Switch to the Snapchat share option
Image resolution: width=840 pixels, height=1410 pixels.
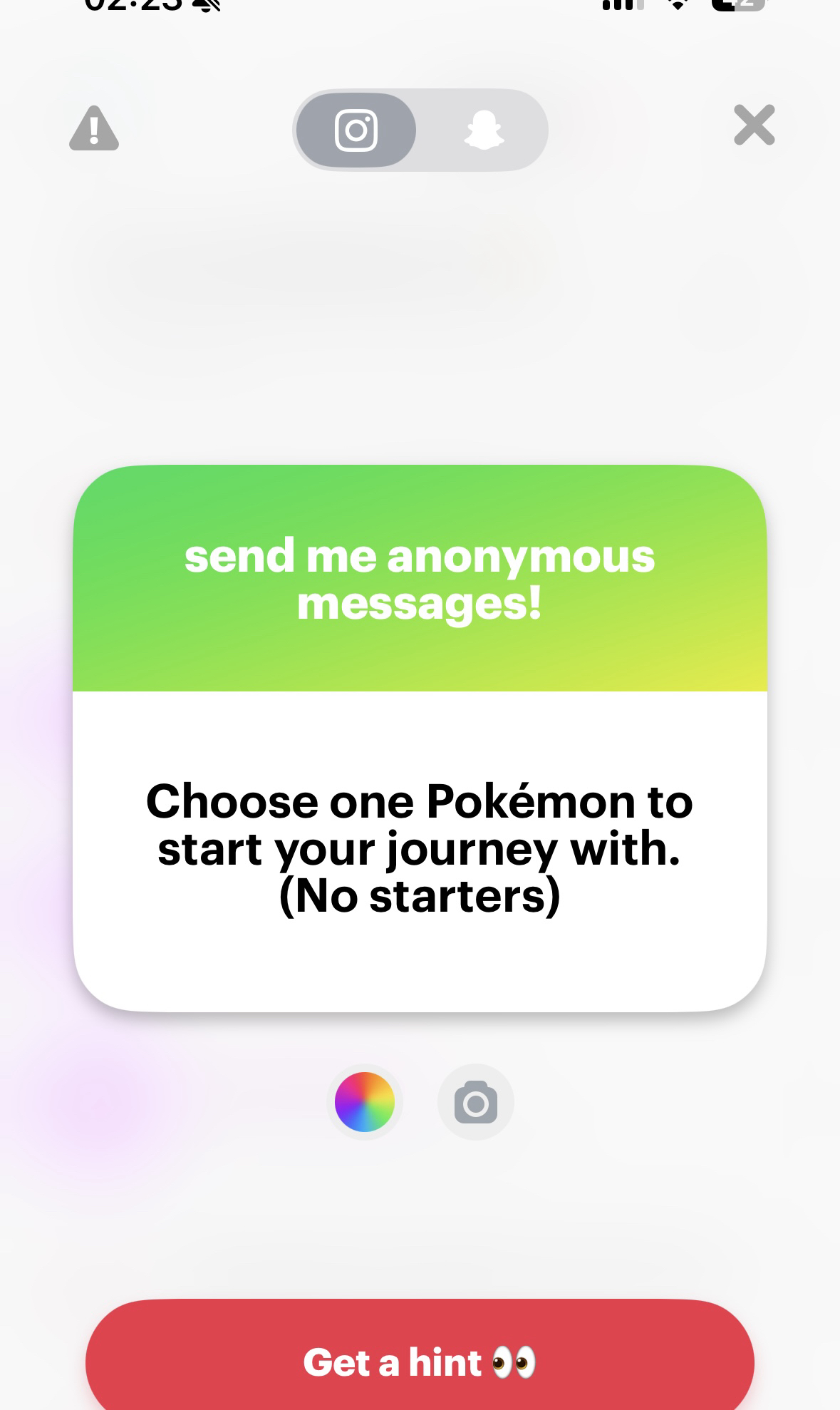pyautogui.click(x=484, y=130)
